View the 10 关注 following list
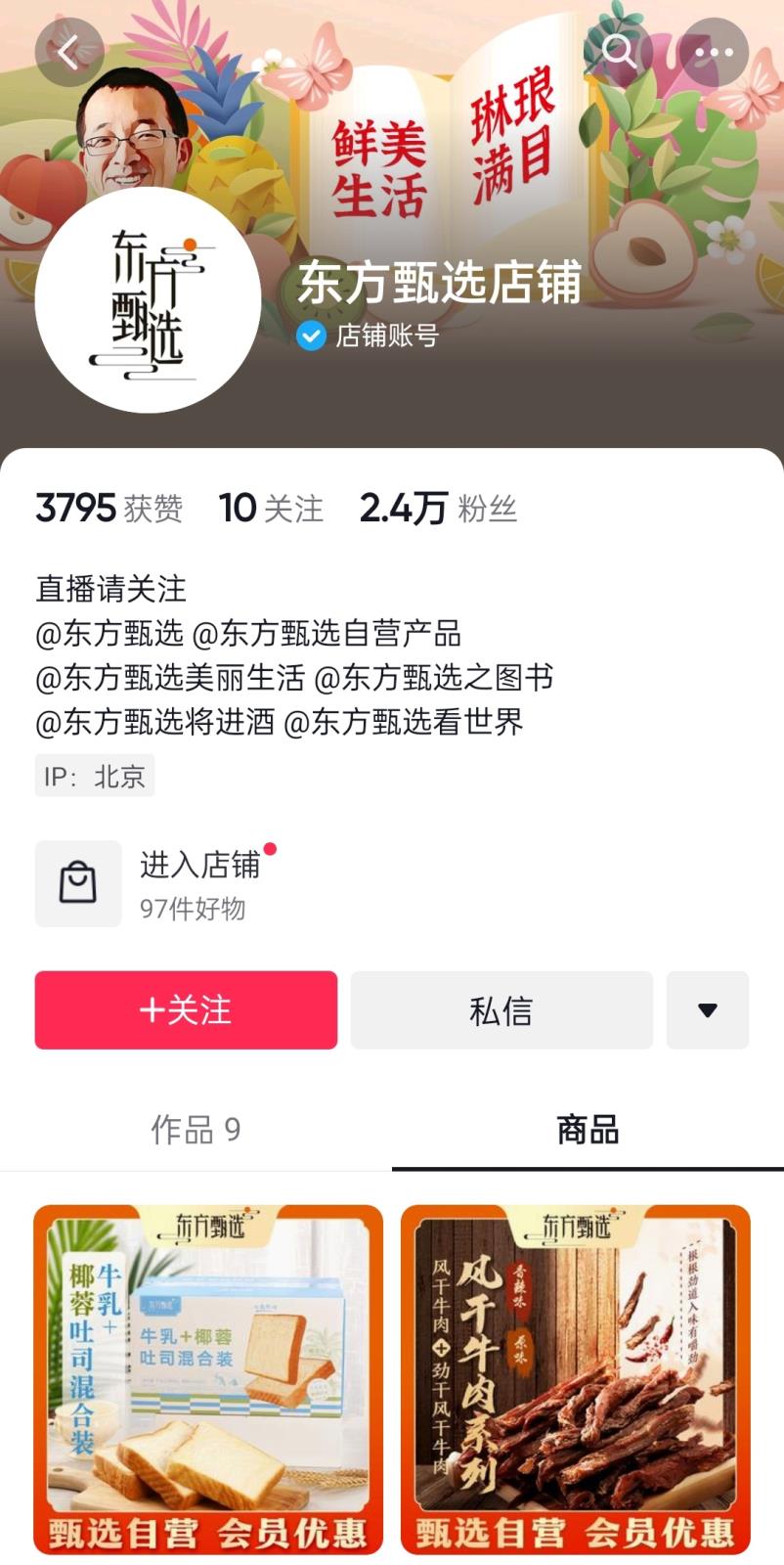784x1565 pixels. point(271,508)
